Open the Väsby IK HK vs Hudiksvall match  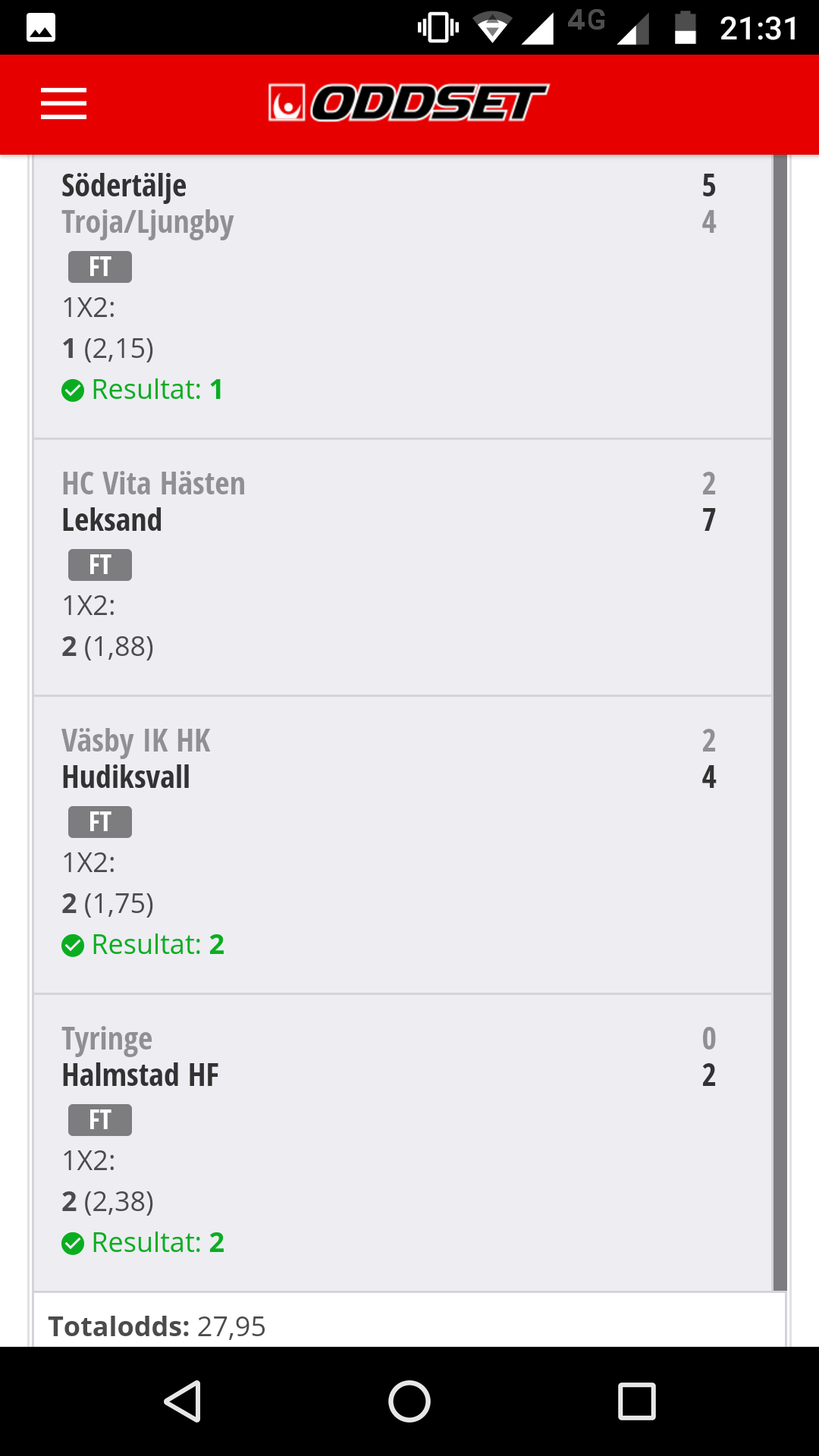pos(403,845)
